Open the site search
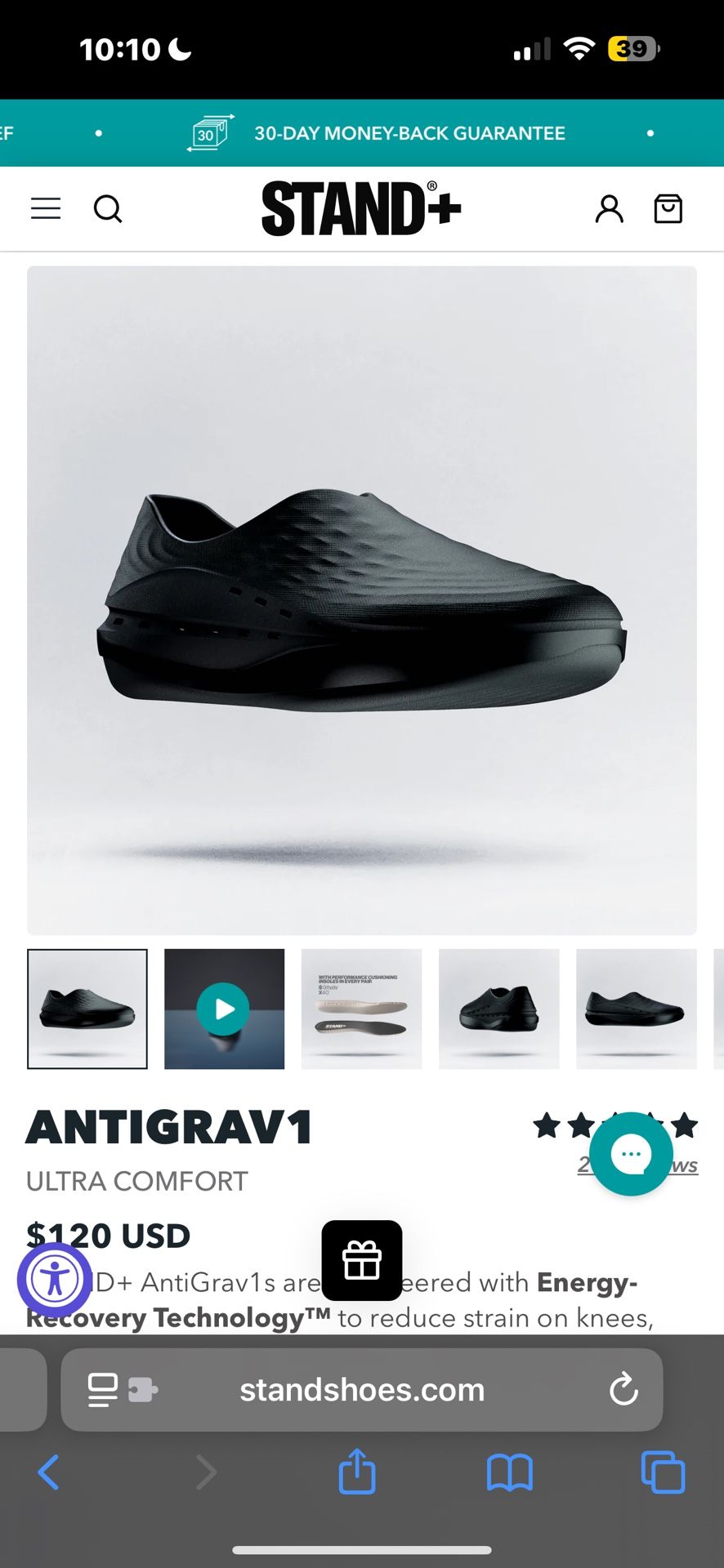The height and width of the screenshot is (1568, 724). (108, 209)
